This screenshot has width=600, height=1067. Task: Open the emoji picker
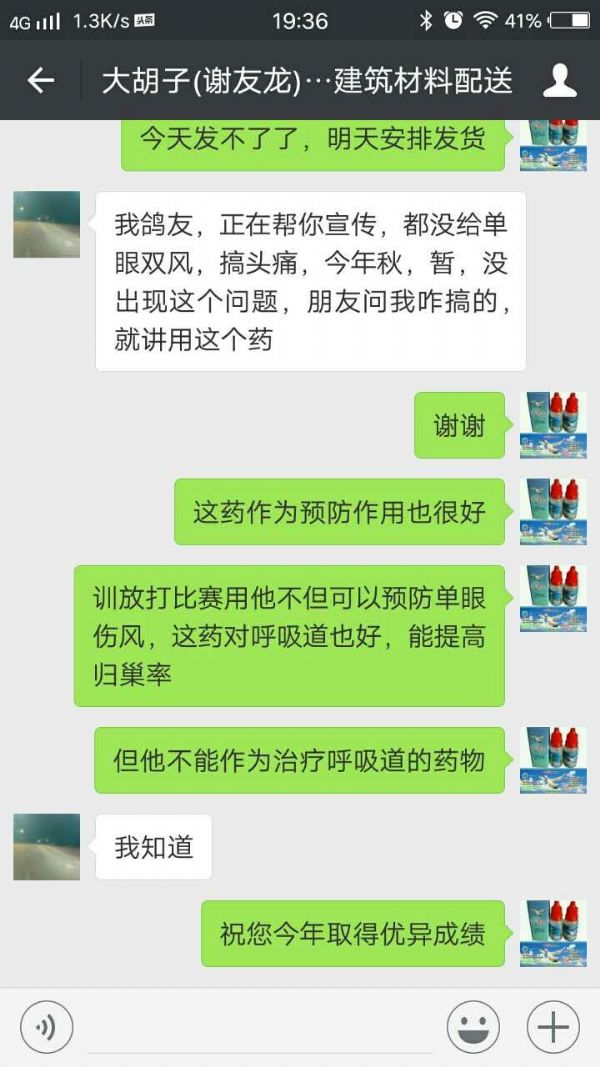pos(473,1027)
